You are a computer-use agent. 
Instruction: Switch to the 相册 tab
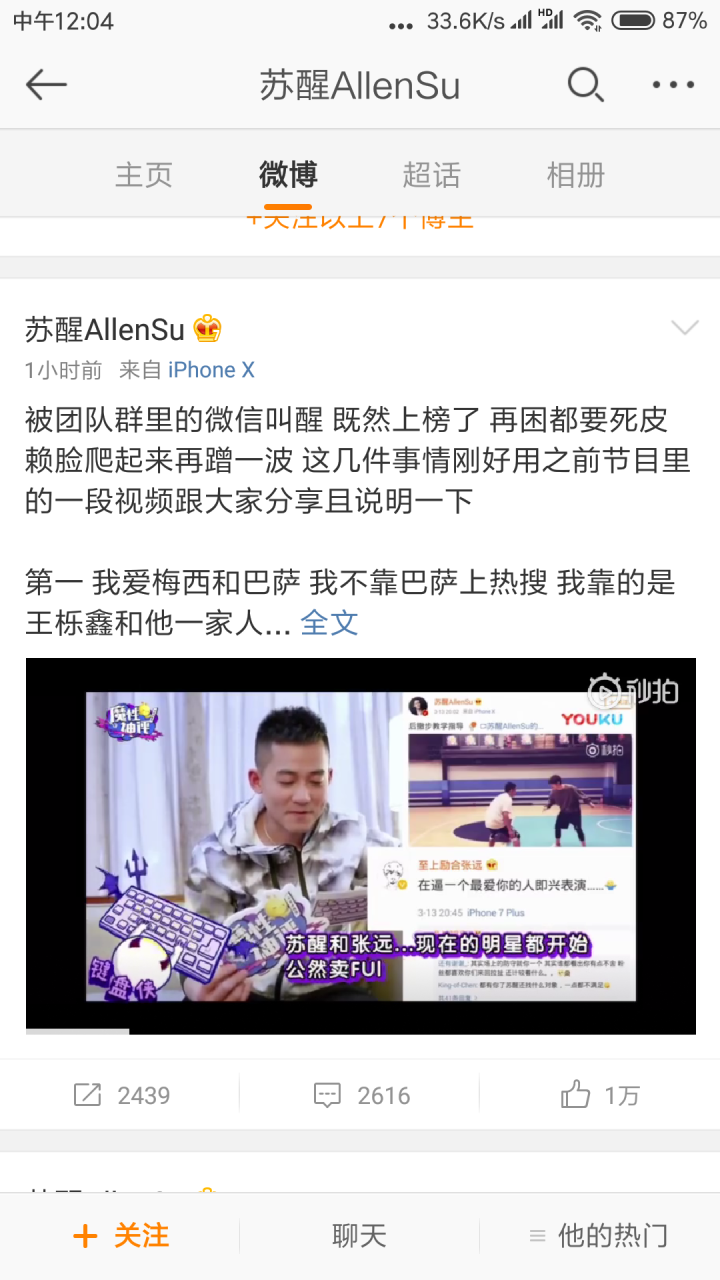pyautogui.click(x=575, y=175)
